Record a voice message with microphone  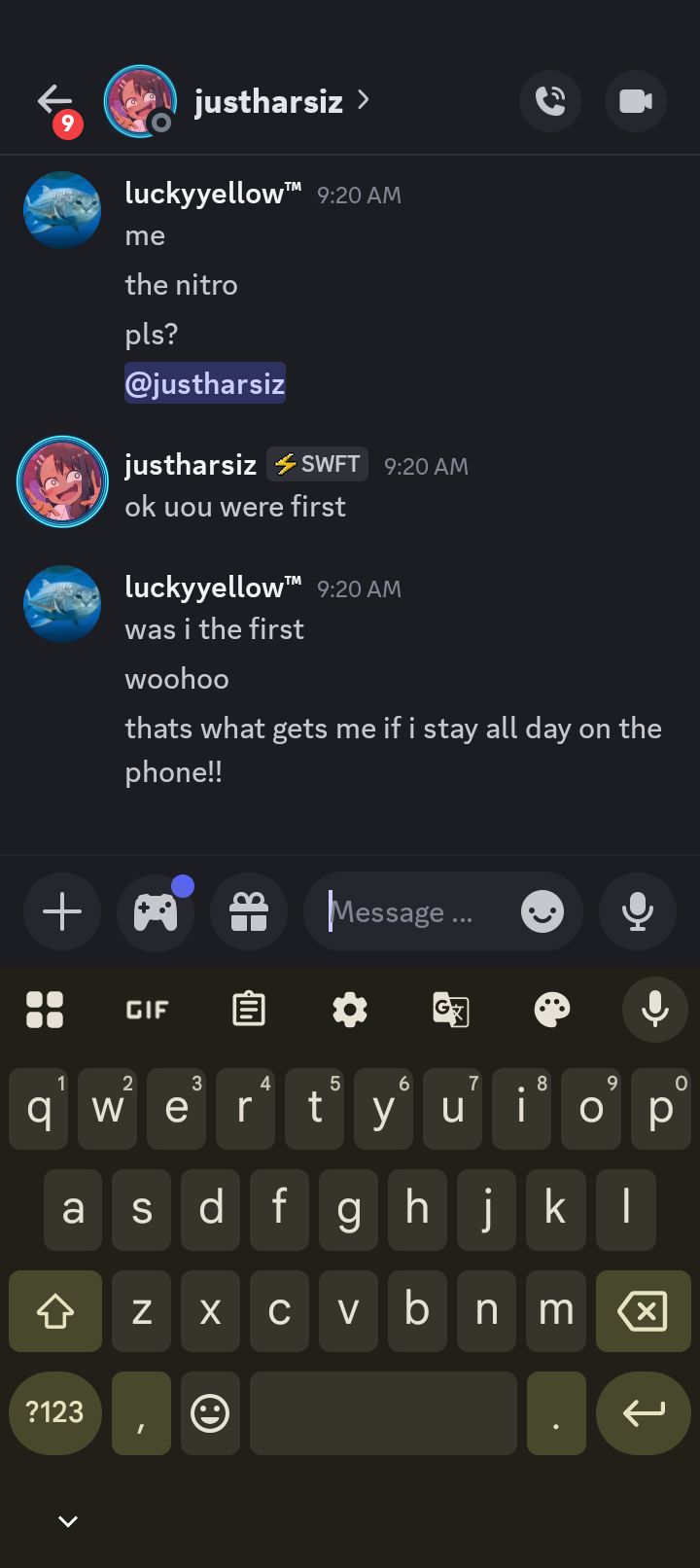[638, 912]
